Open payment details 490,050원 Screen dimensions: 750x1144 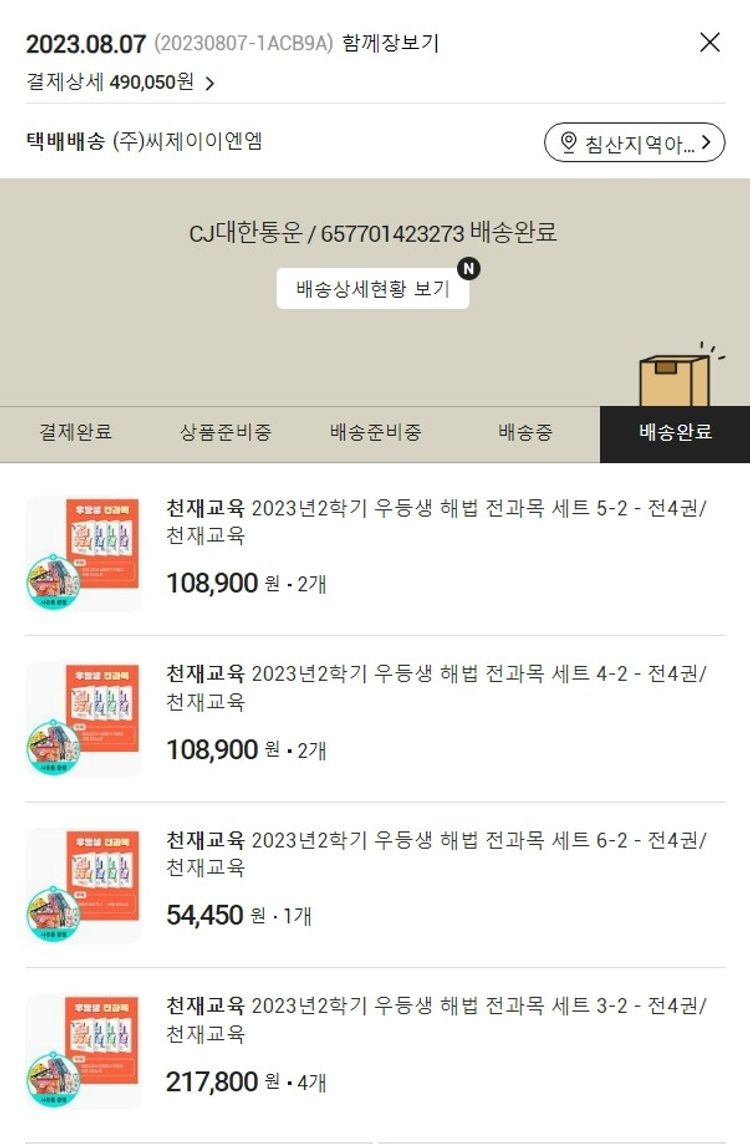(120, 82)
